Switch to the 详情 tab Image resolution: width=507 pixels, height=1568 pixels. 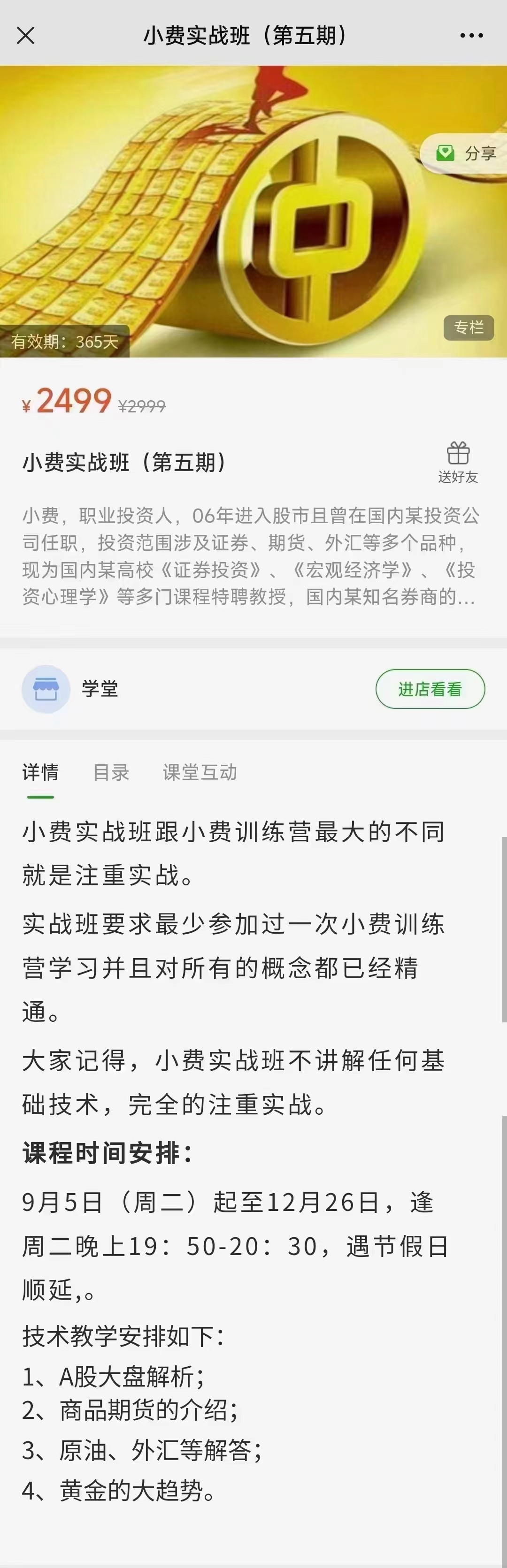tap(40, 772)
